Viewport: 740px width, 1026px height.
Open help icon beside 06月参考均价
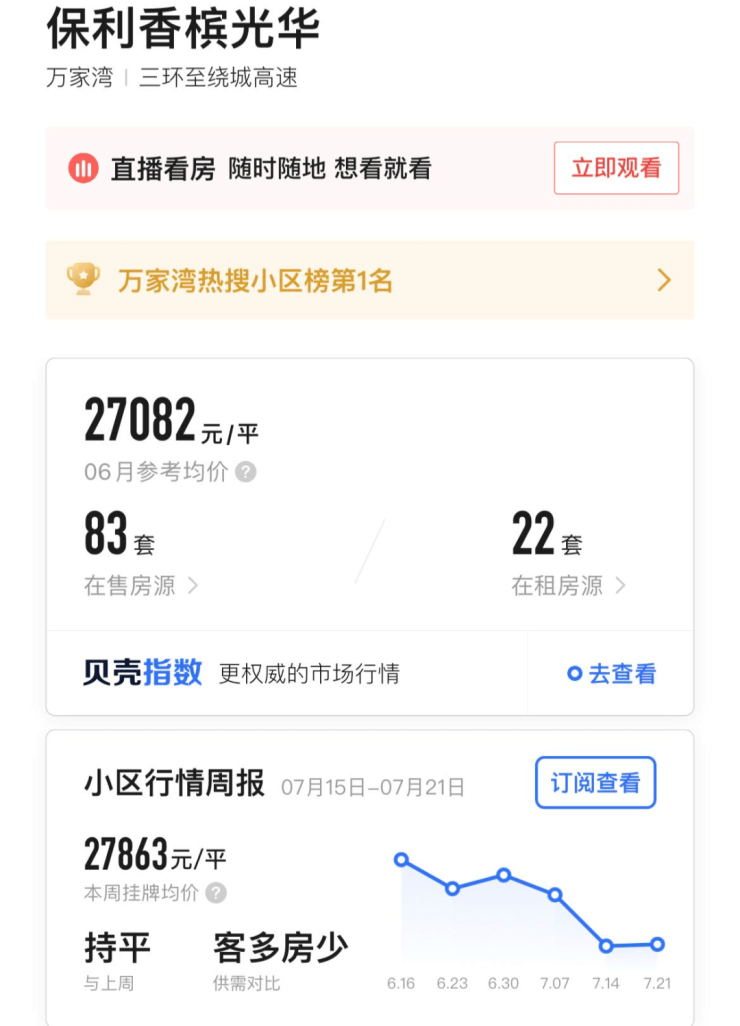(246, 472)
